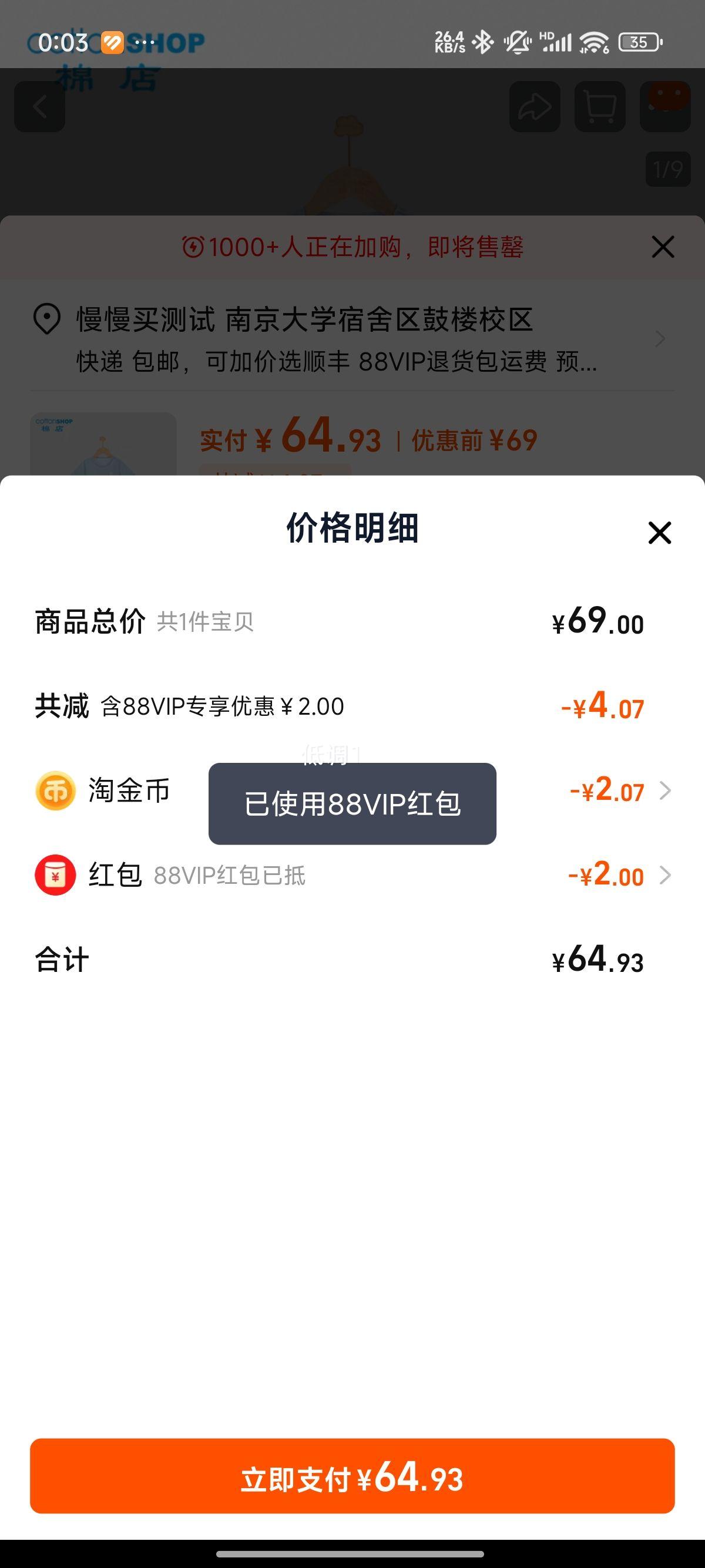Screen dimensions: 705x1568
Task: Close the 价格明细 price detail popup
Action: coord(660,533)
